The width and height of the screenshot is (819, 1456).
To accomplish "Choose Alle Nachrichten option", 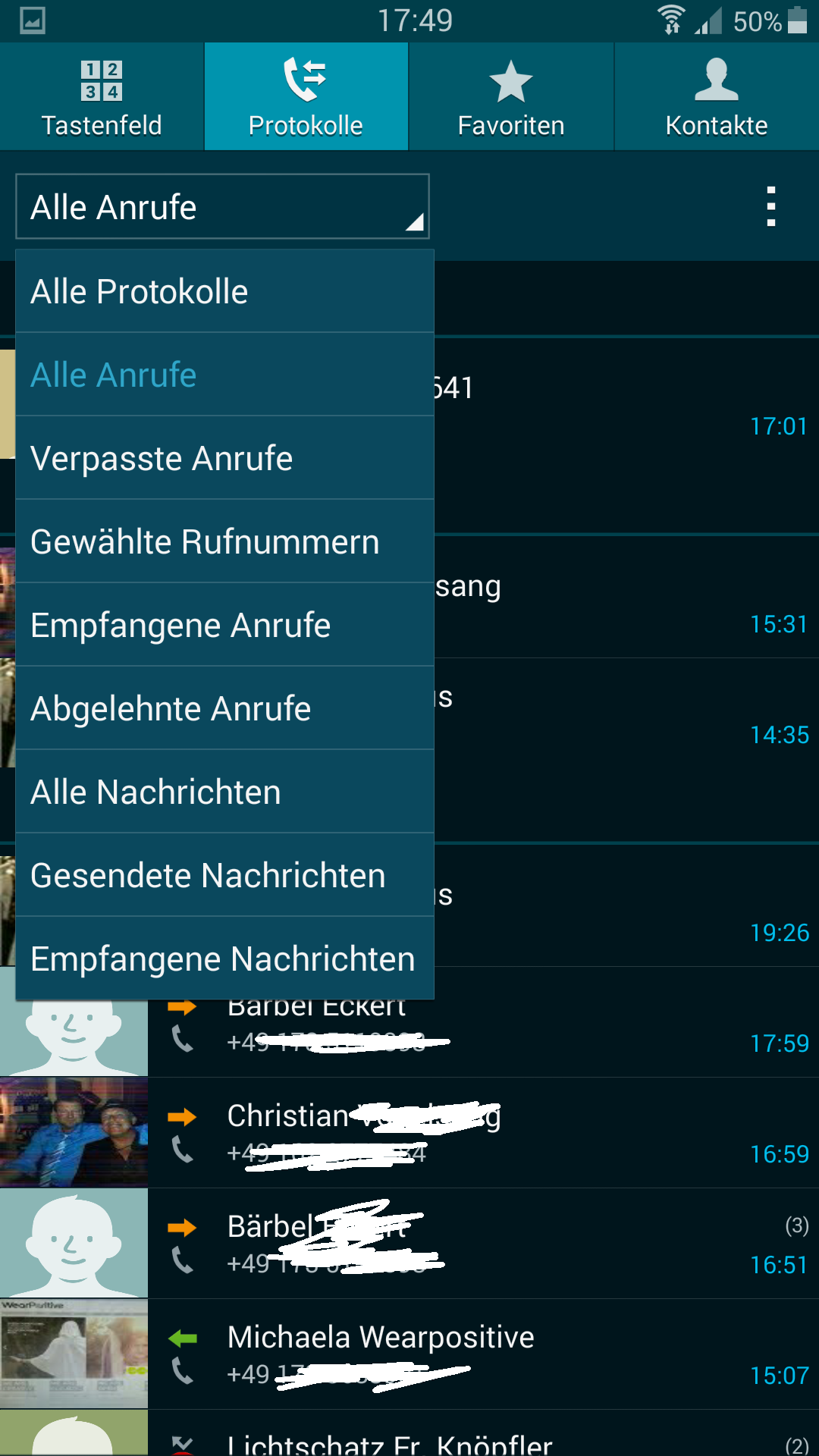I will coord(224,792).
